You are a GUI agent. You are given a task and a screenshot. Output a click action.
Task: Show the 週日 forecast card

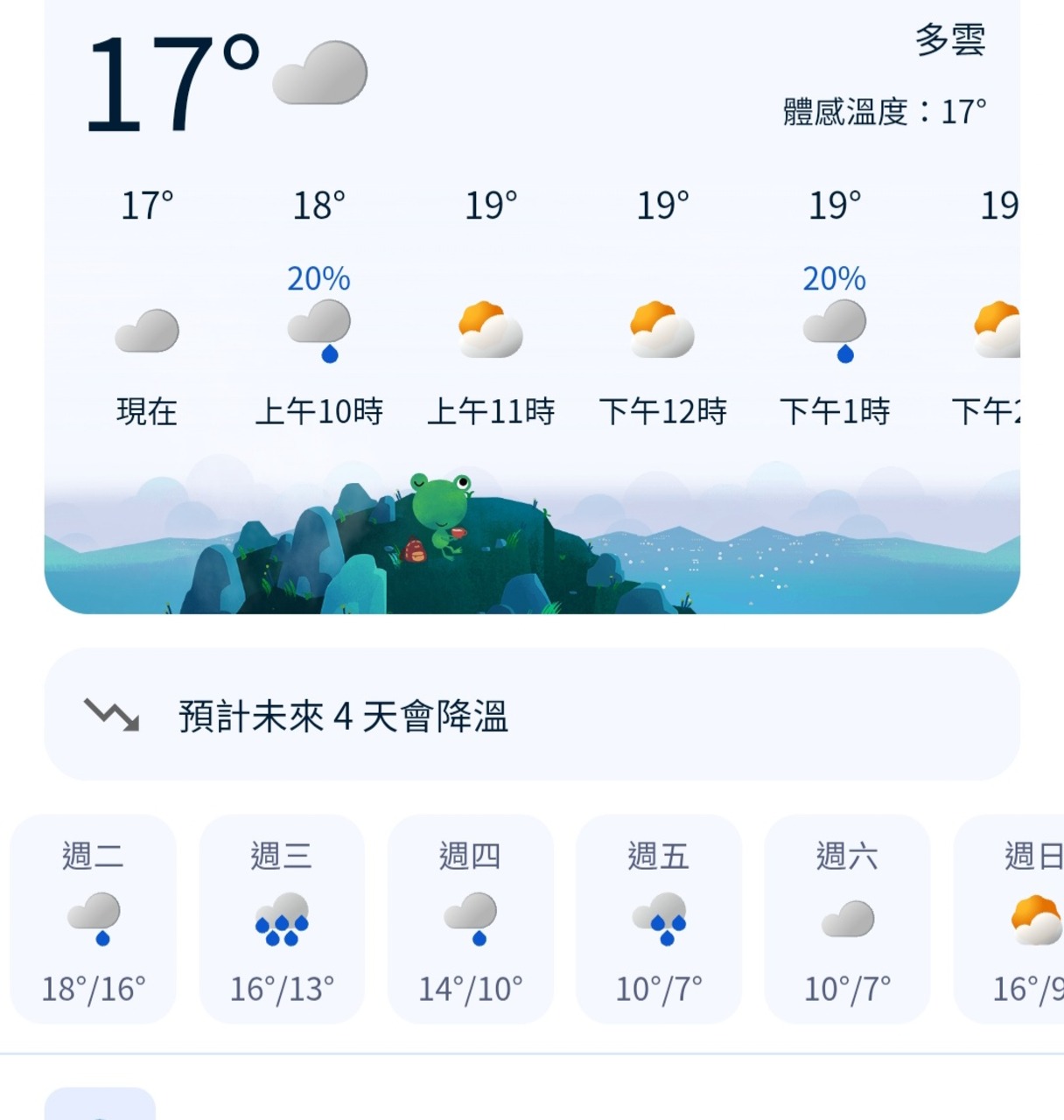[1015, 919]
